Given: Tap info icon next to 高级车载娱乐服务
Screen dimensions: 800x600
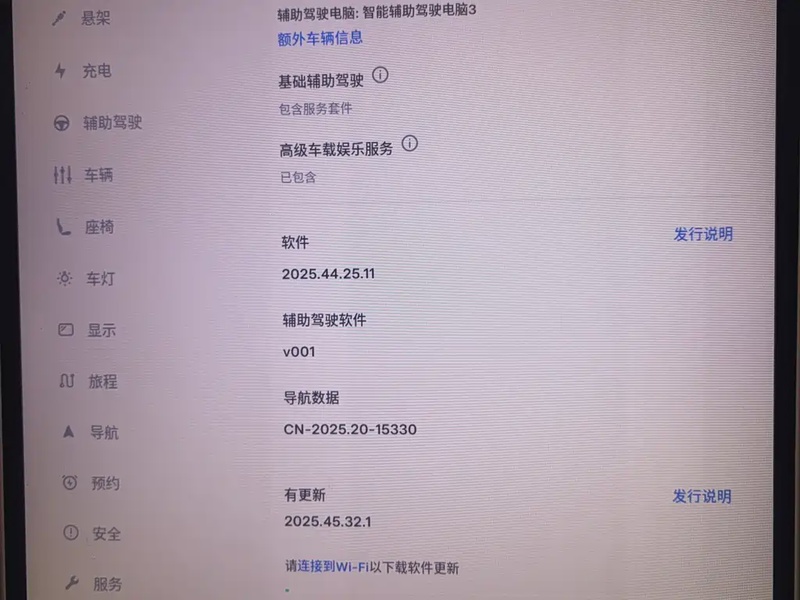Looking at the screenshot, I should pos(409,144).
